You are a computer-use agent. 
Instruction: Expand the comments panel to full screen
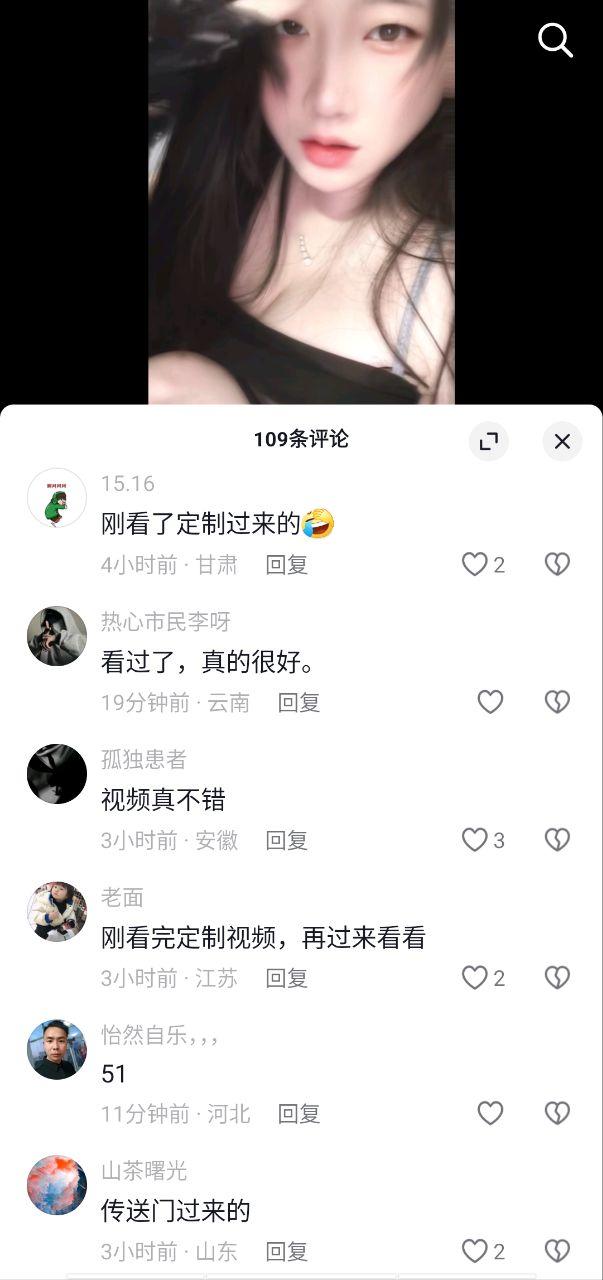[x=488, y=441]
